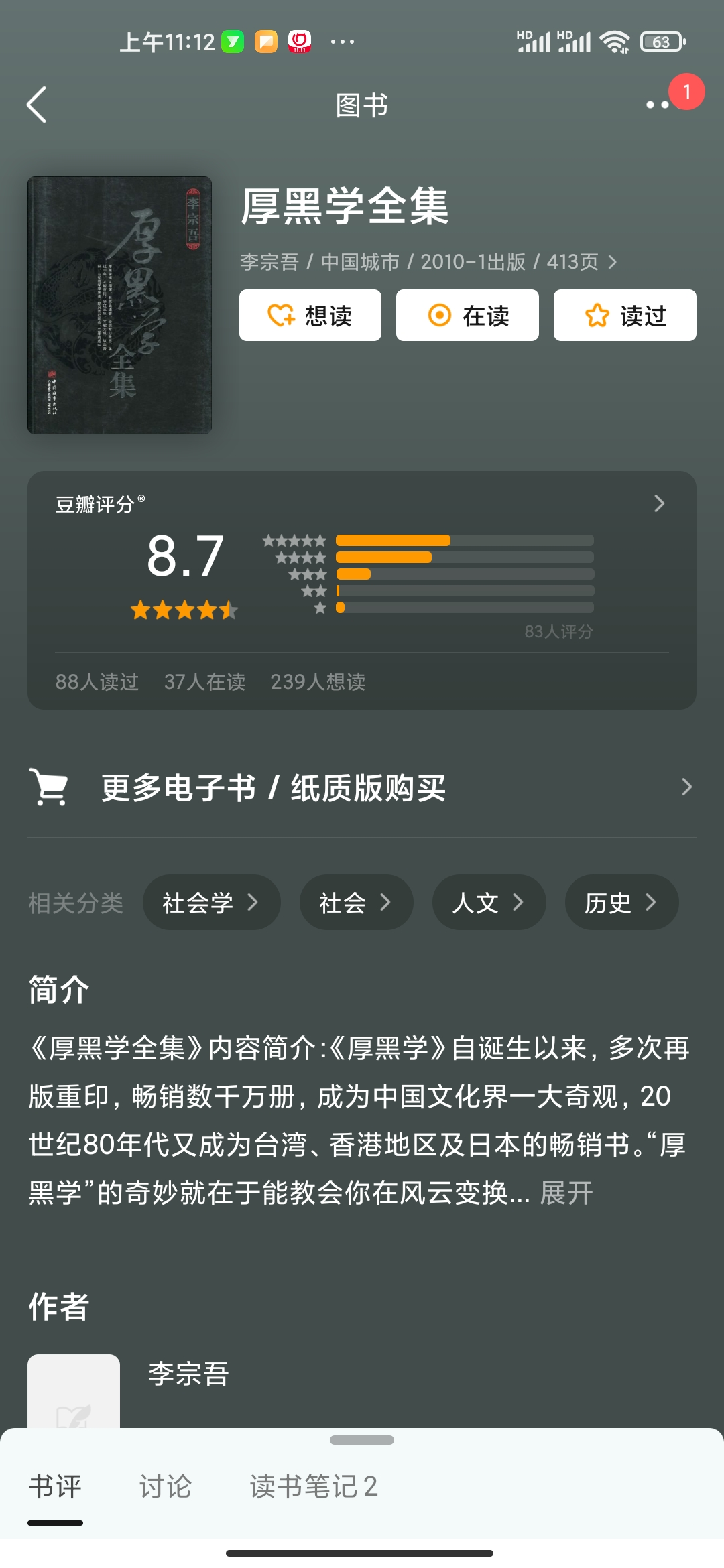Screen dimensions: 724x1568
Task: Open 更多电子书 / 纸质版购买 options
Action: pyautogui.click(x=362, y=787)
